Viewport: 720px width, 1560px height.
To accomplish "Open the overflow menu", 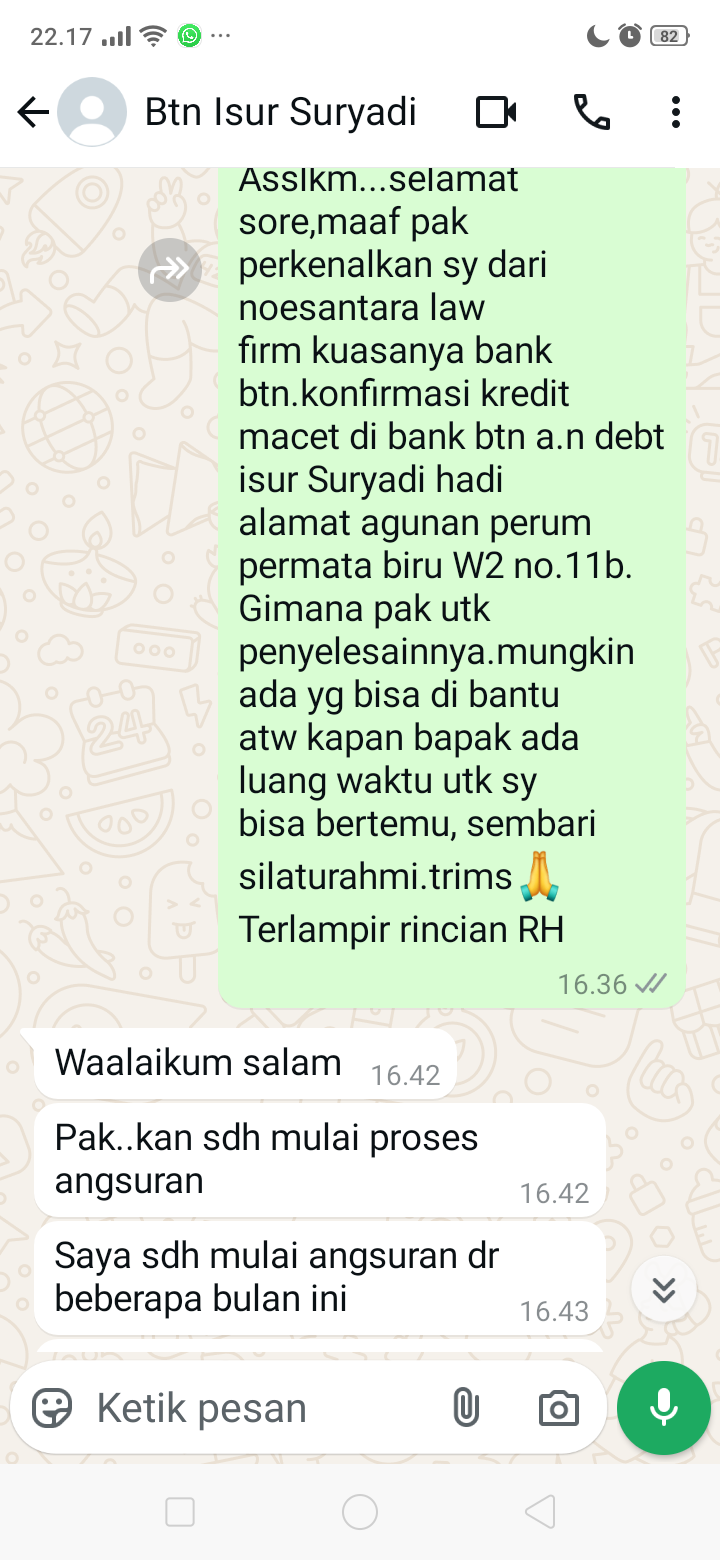I will [676, 112].
